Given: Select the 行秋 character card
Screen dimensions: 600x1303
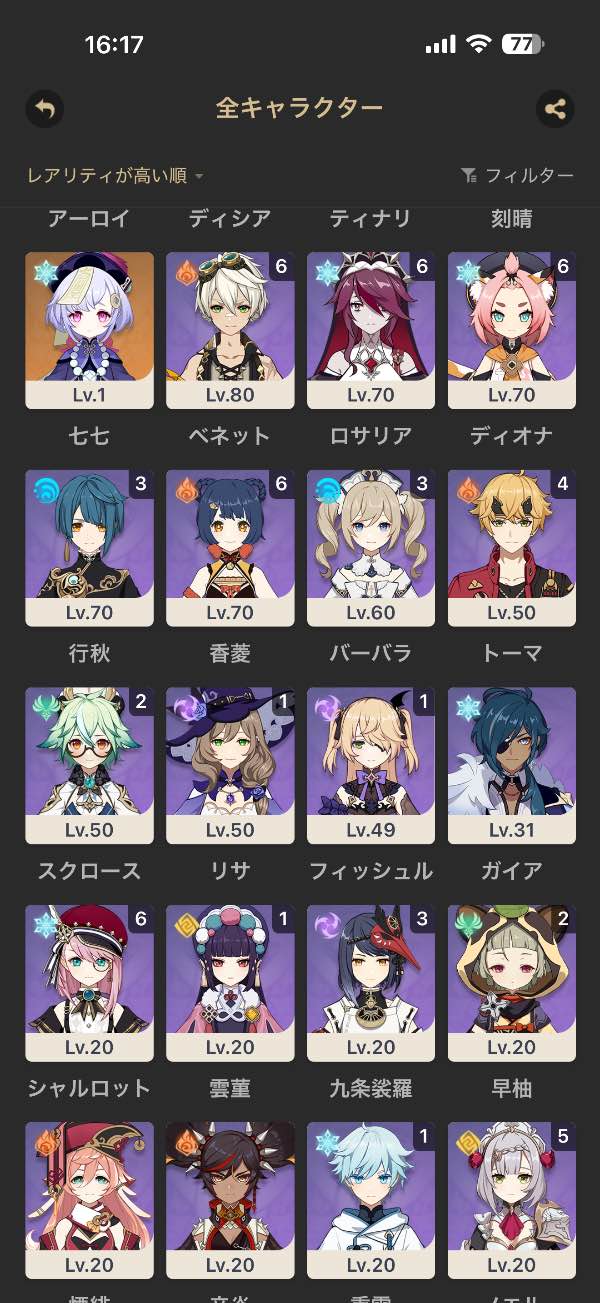Looking at the screenshot, I should (x=90, y=548).
